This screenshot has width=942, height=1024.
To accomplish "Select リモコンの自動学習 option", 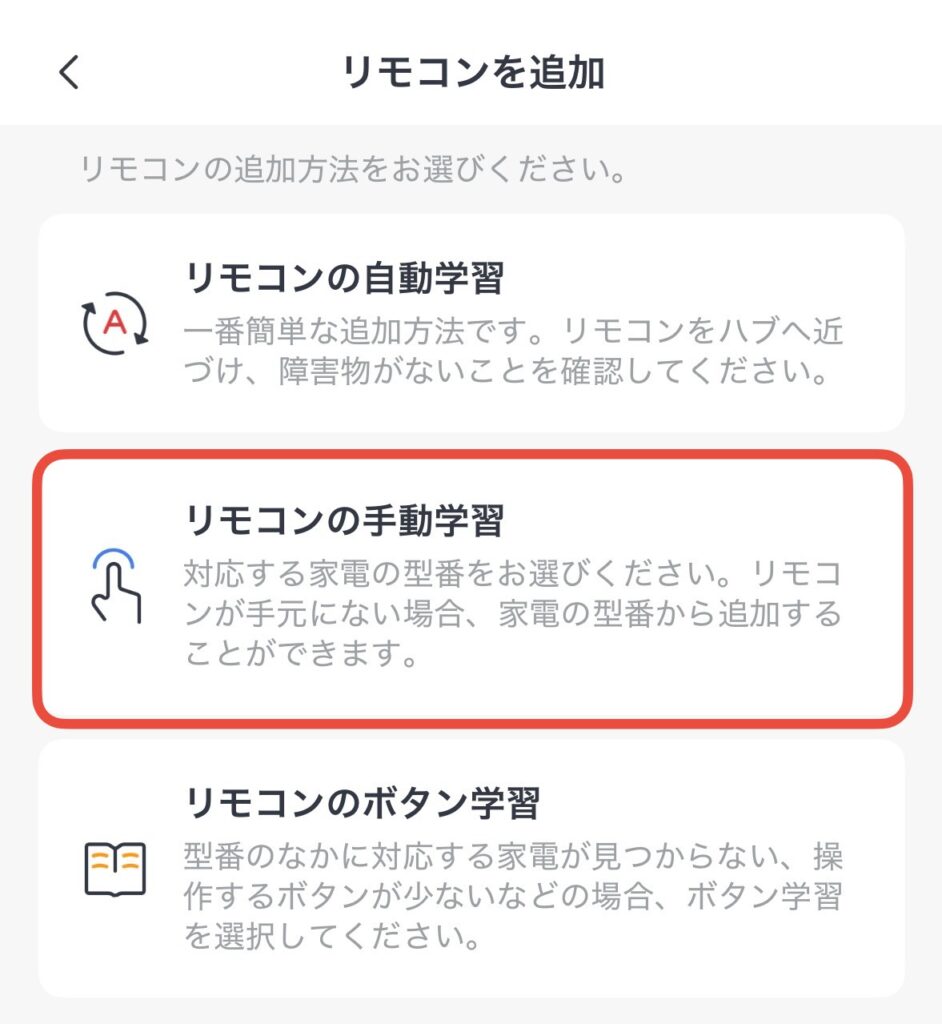I will (x=471, y=322).
